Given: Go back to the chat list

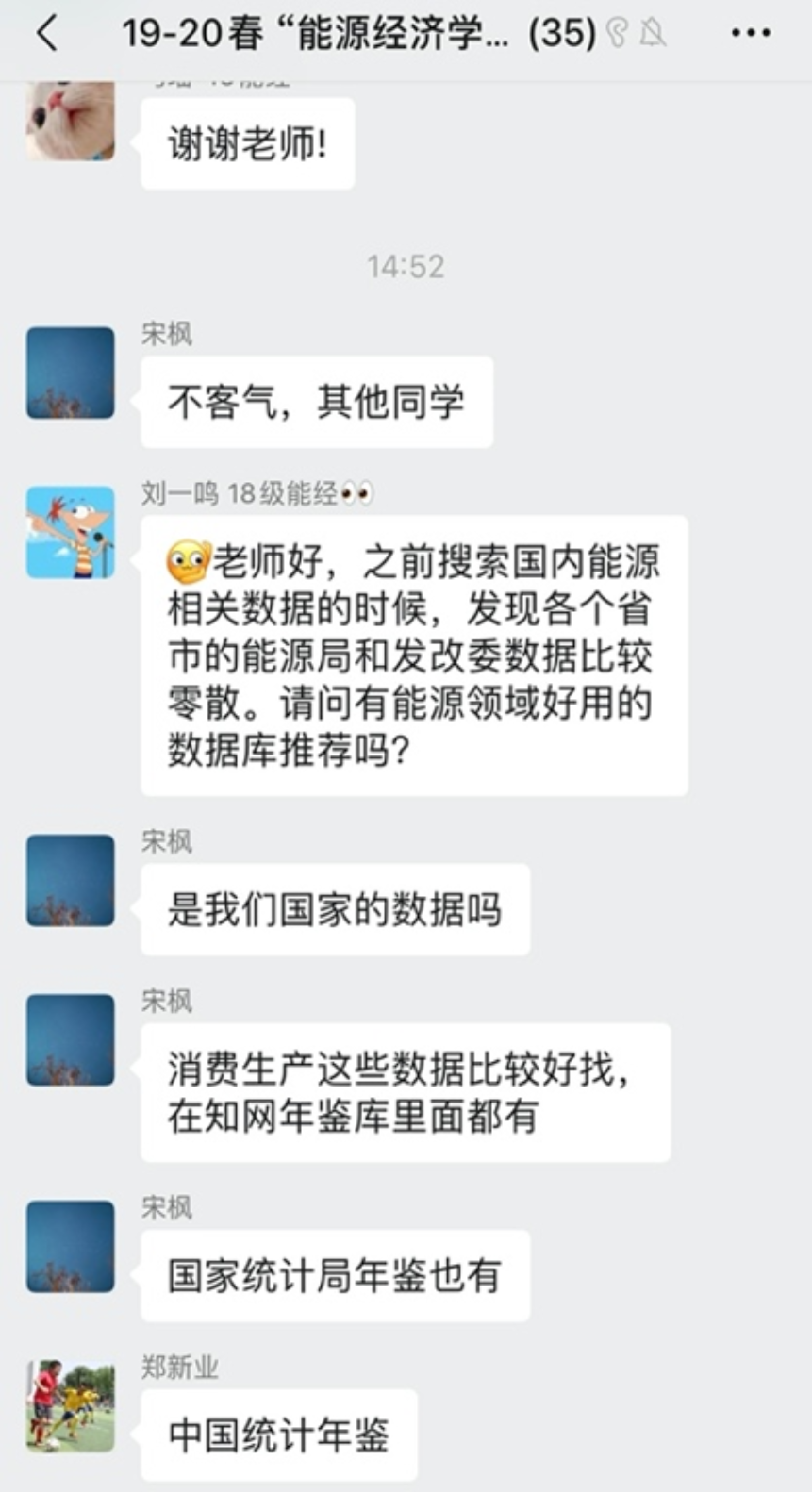Looking at the screenshot, I should (47, 34).
